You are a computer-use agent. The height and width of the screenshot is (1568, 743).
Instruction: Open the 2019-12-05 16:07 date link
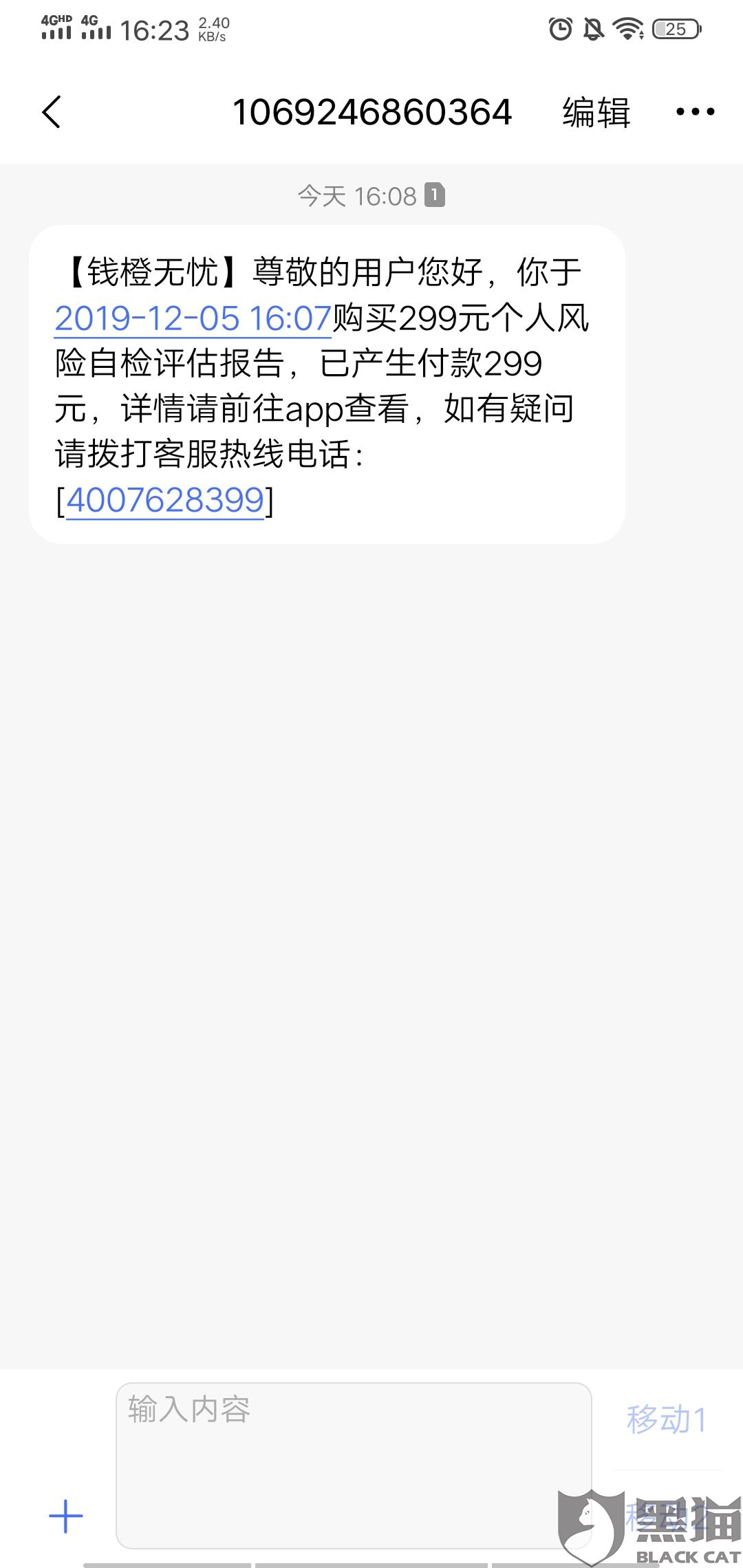click(x=193, y=318)
